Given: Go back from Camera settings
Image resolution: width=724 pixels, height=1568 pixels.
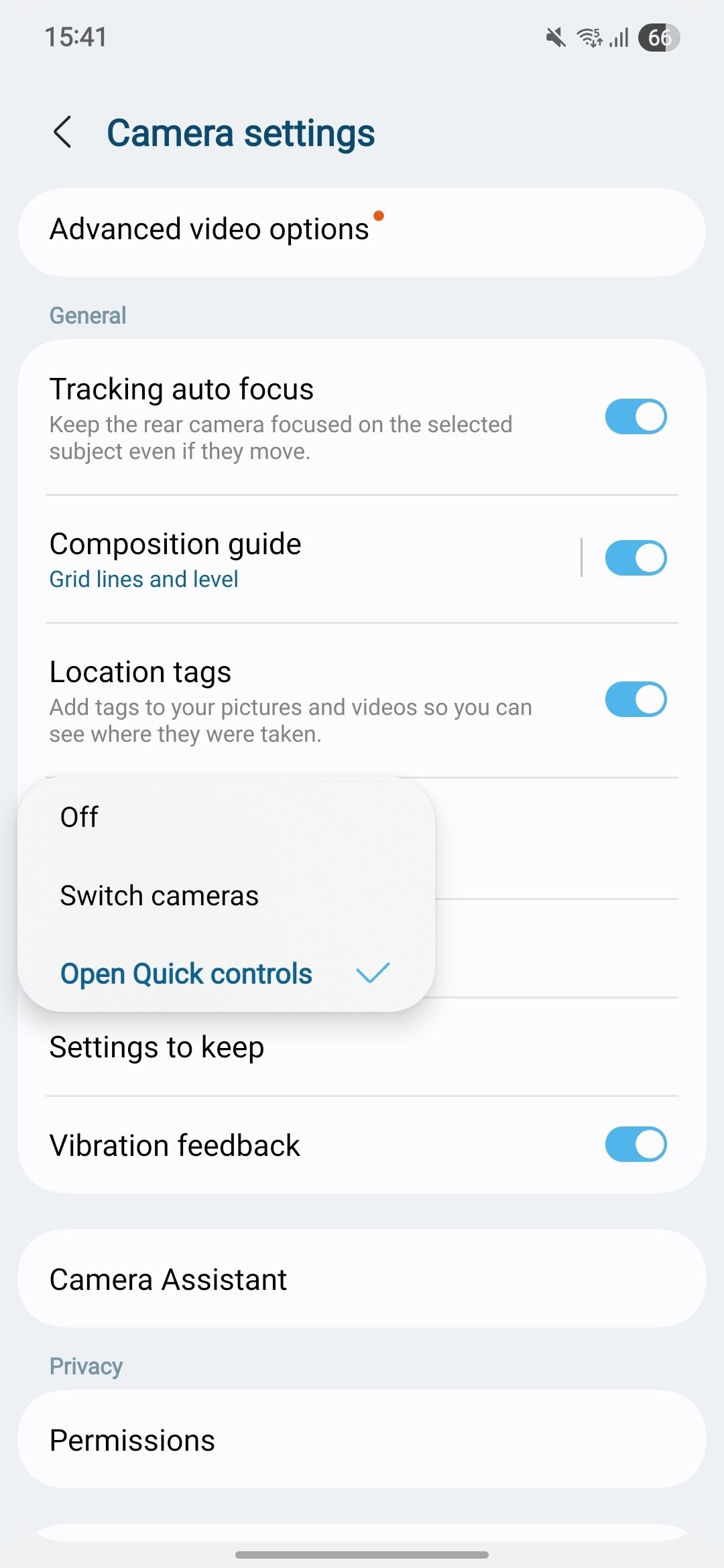Looking at the screenshot, I should pyautogui.click(x=63, y=132).
